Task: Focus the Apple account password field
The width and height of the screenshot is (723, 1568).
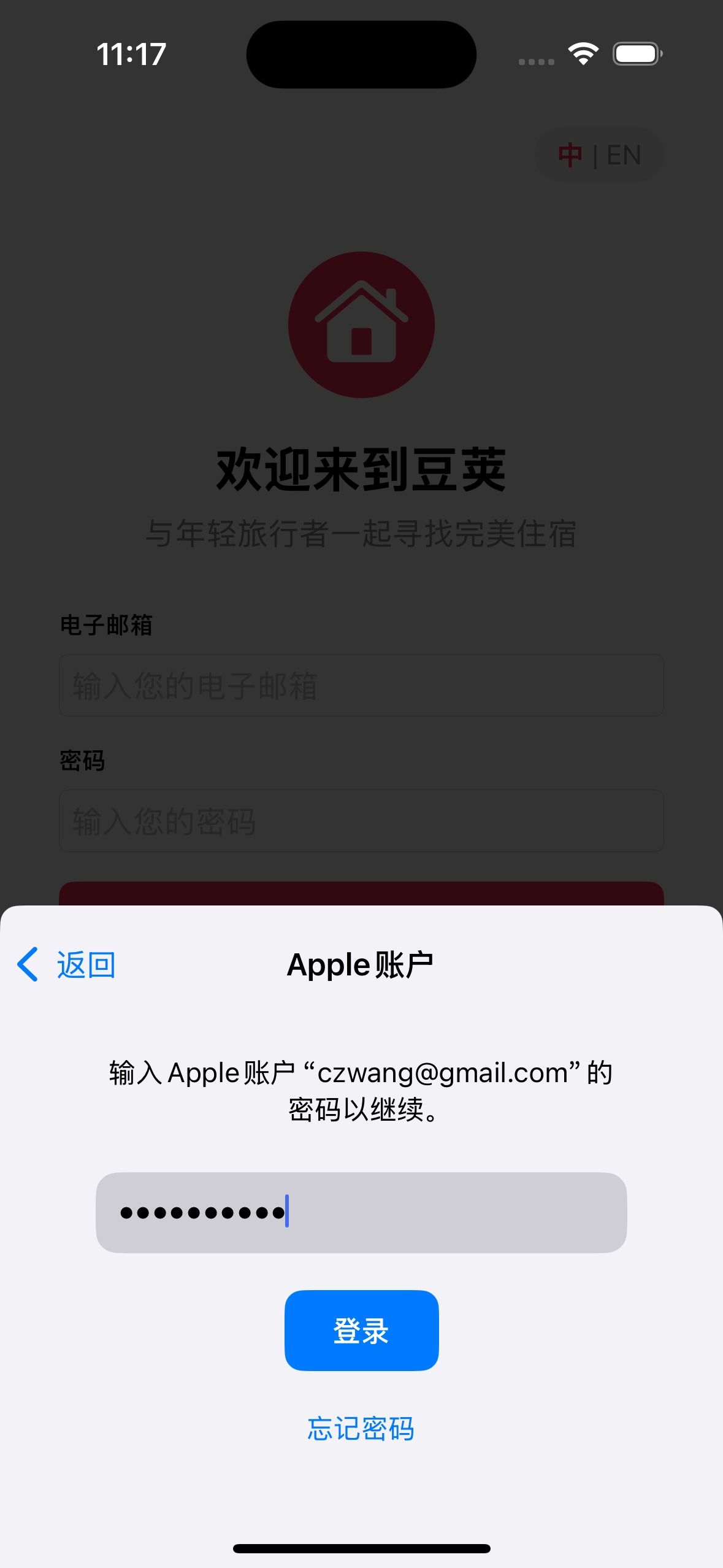Action: point(361,1213)
